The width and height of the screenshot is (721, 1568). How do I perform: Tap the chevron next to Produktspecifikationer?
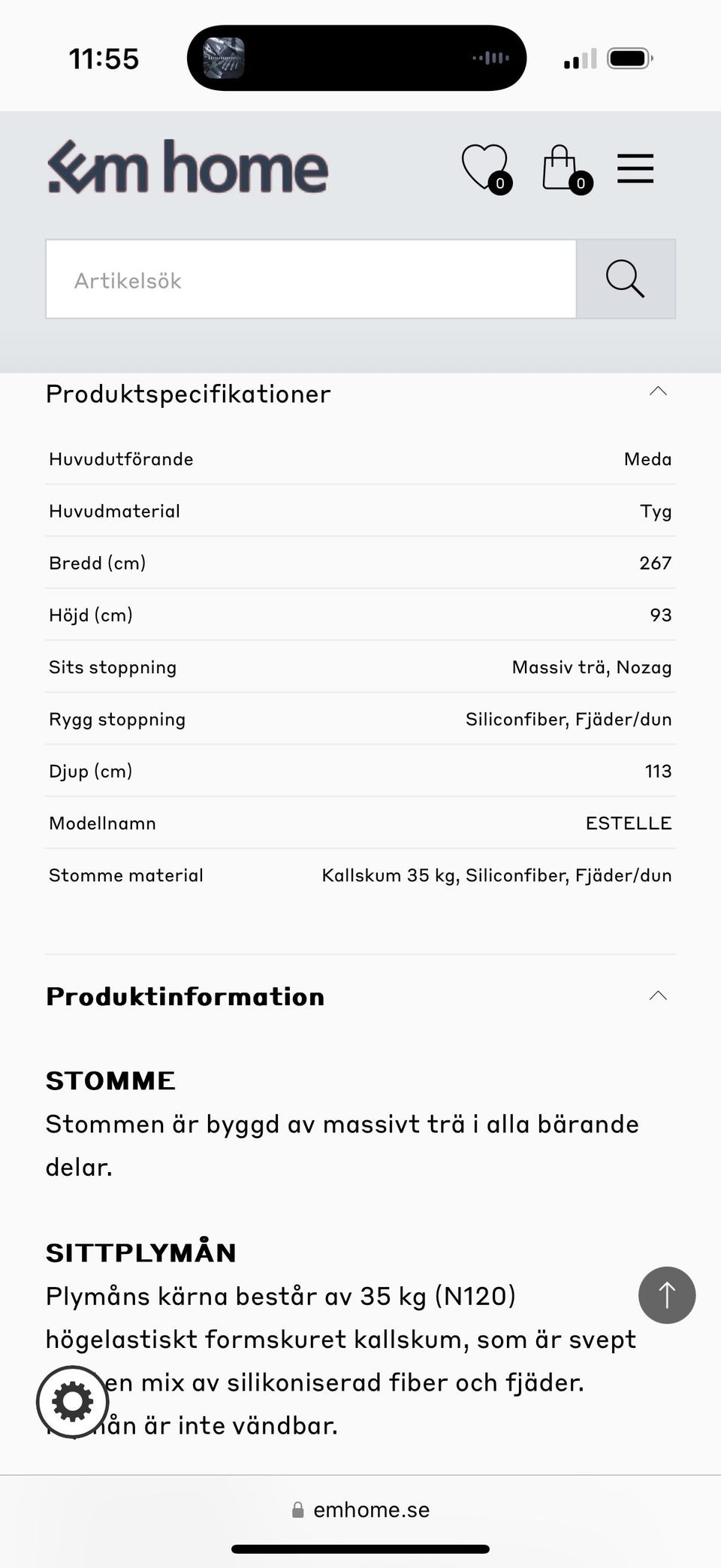(657, 391)
